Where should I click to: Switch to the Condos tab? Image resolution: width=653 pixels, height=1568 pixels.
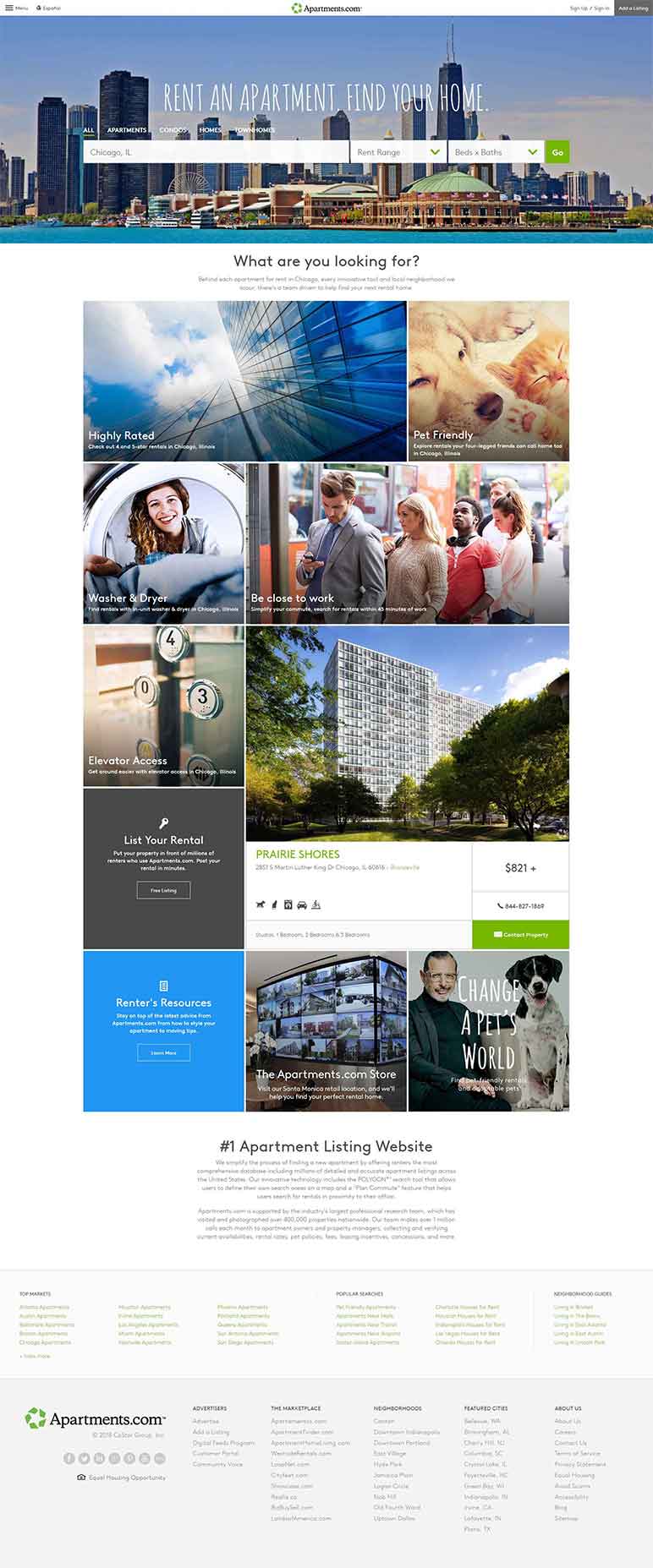click(x=173, y=130)
